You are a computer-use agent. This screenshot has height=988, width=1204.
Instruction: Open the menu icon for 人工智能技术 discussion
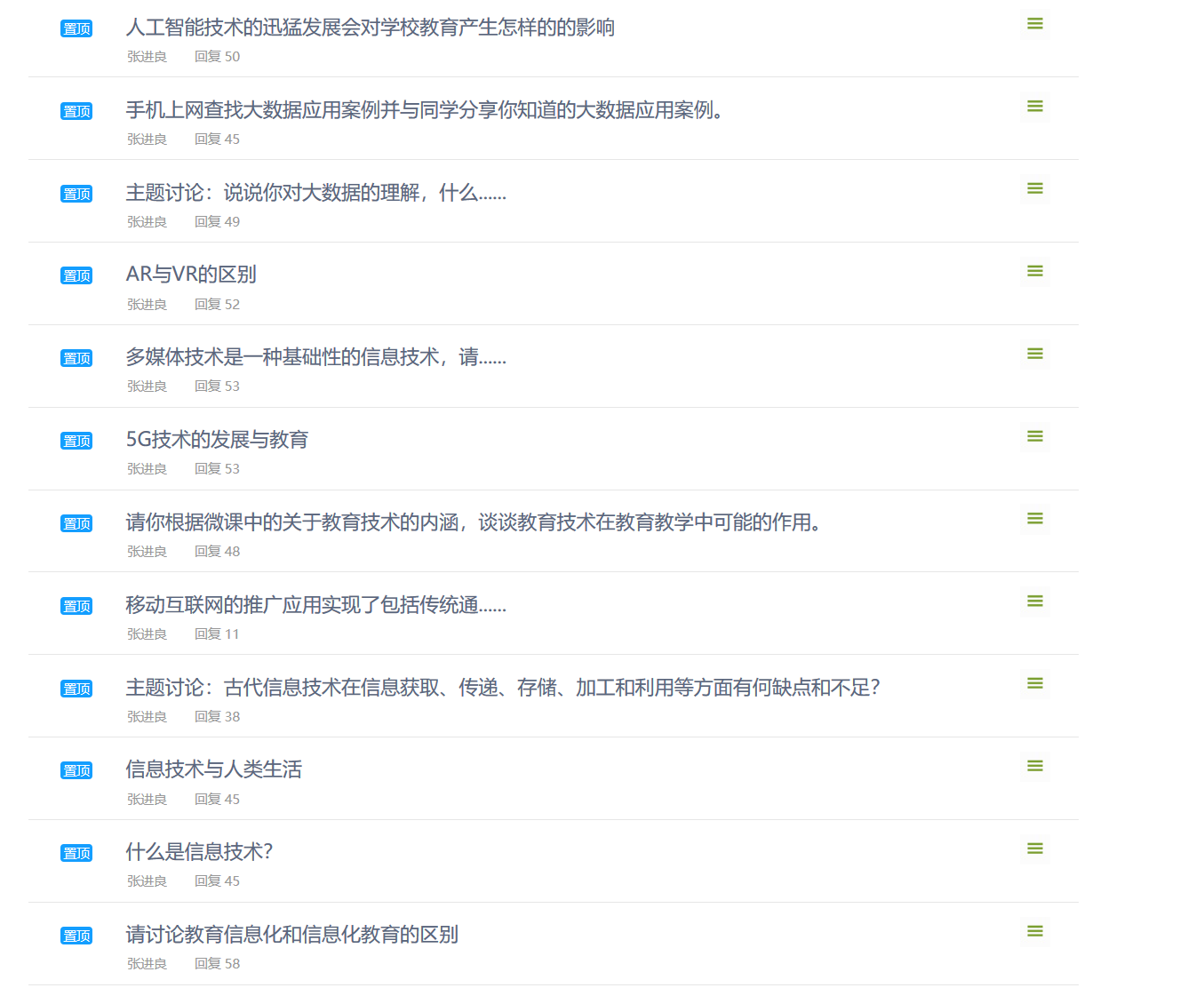click(x=1034, y=24)
